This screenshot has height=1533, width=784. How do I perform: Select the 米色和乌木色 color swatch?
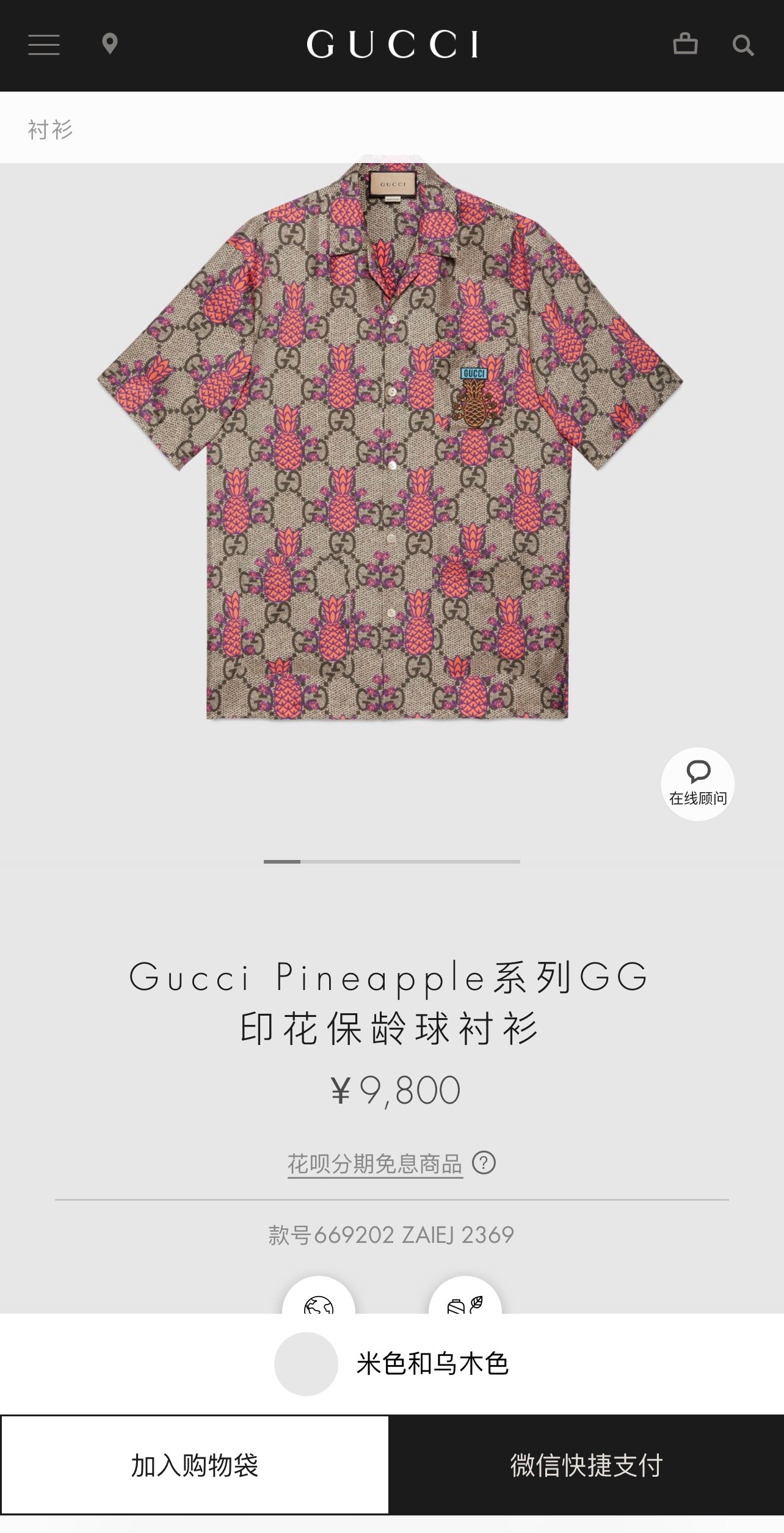[306, 1364]
